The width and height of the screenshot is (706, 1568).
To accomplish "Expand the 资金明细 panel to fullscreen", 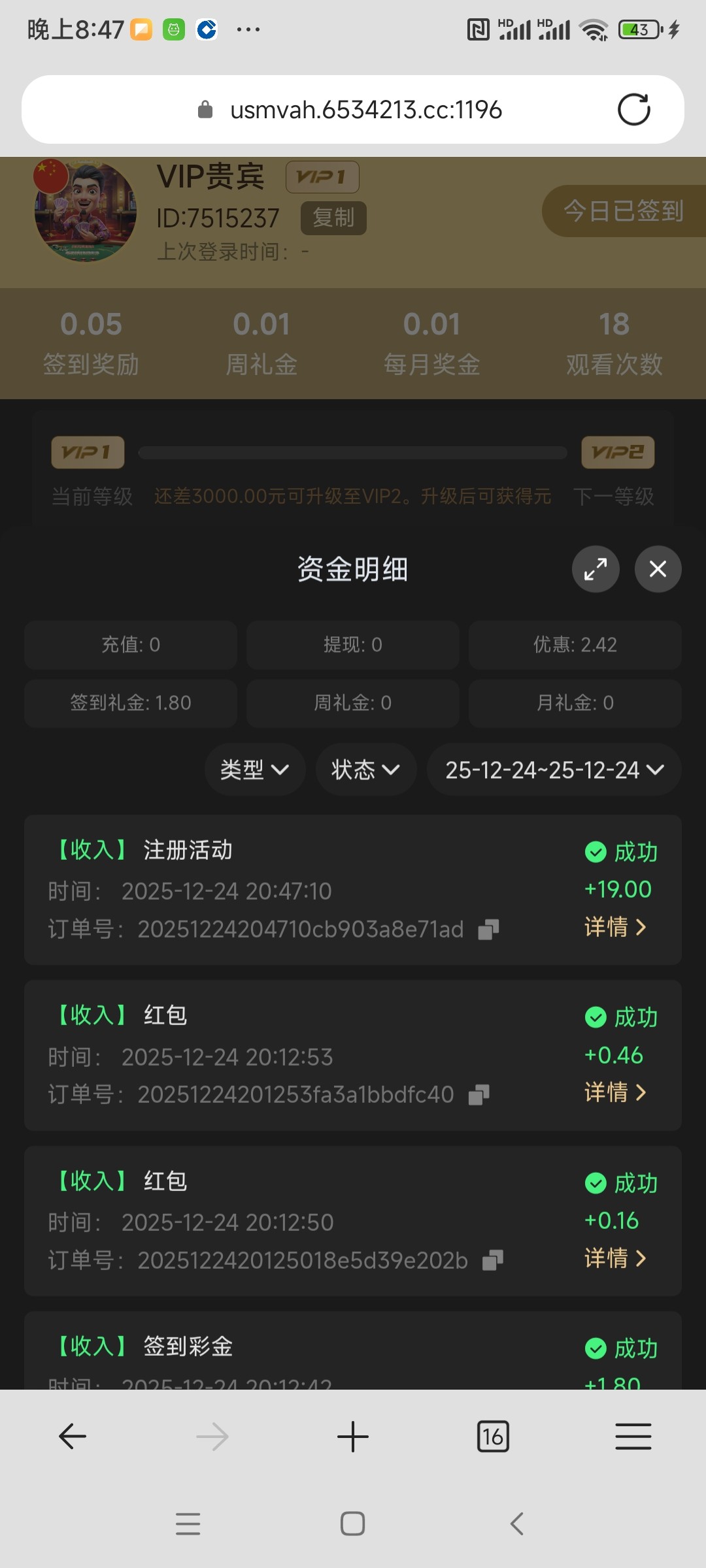I will click(x=596, y=569).
